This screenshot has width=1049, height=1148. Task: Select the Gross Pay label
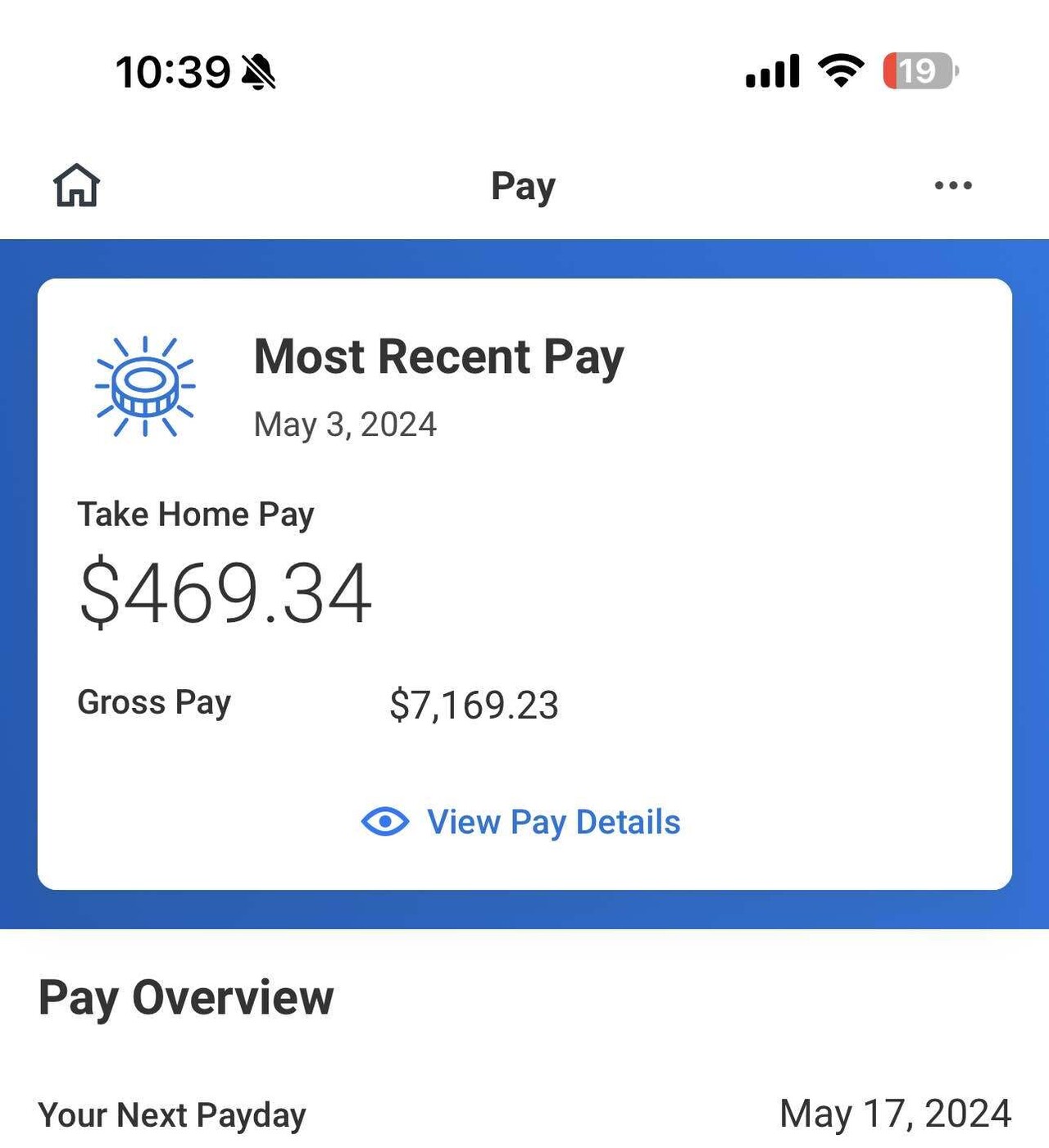pos(153,702)
